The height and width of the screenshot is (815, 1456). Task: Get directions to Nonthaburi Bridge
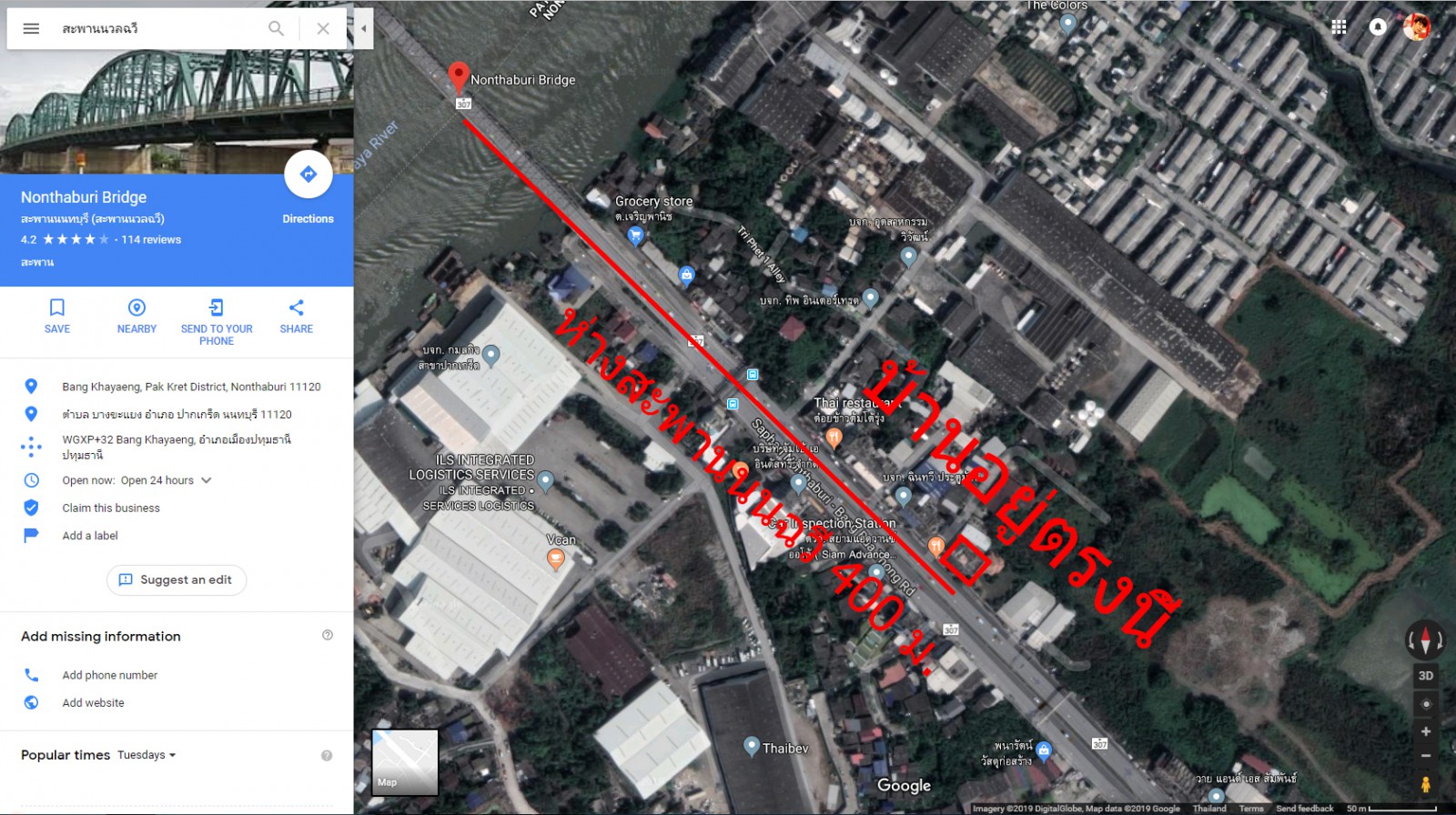pyautogui.click(x=308, y=175)
